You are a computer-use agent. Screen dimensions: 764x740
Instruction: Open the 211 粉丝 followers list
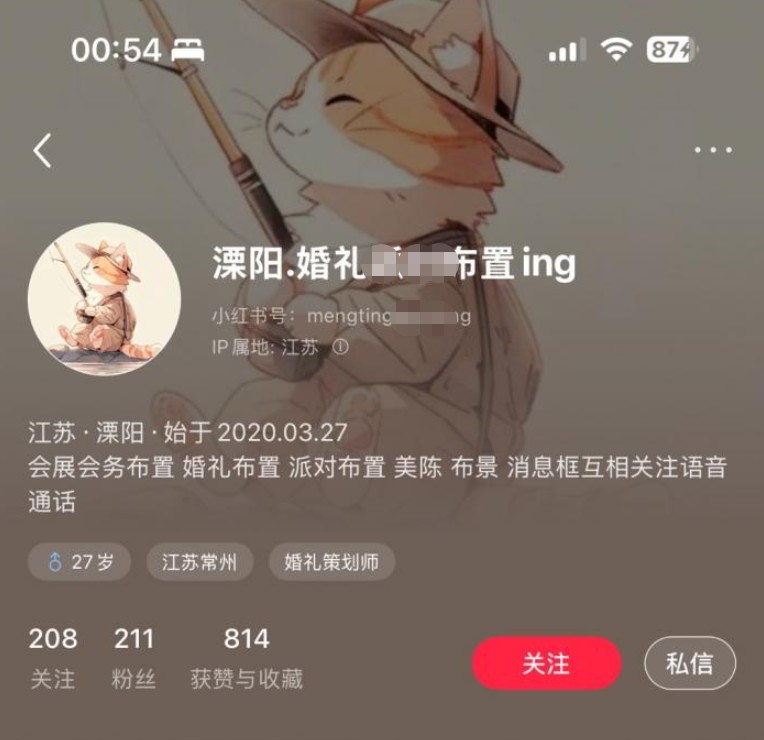(134, 658)
